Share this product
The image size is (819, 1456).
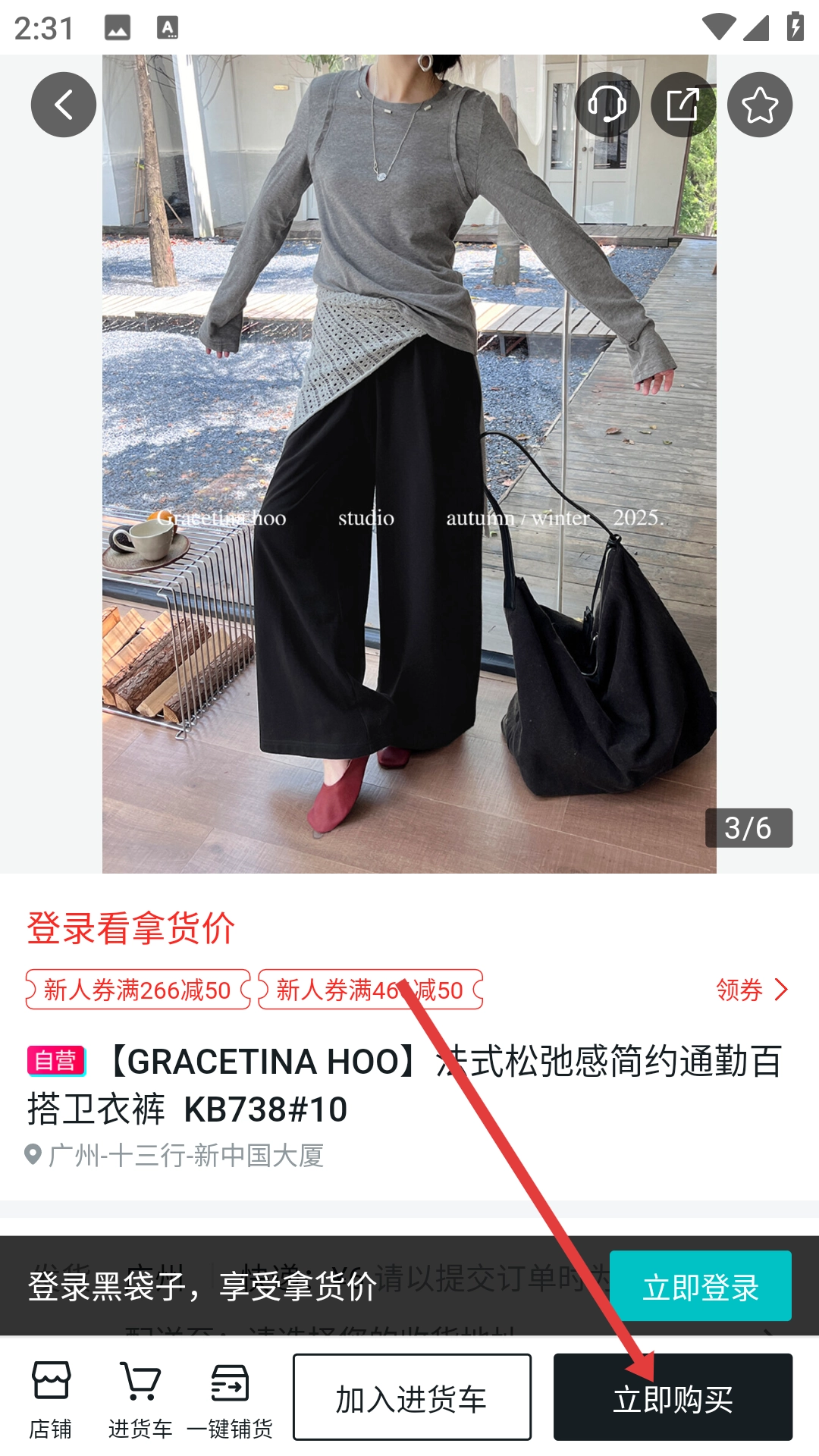point(683,105)
